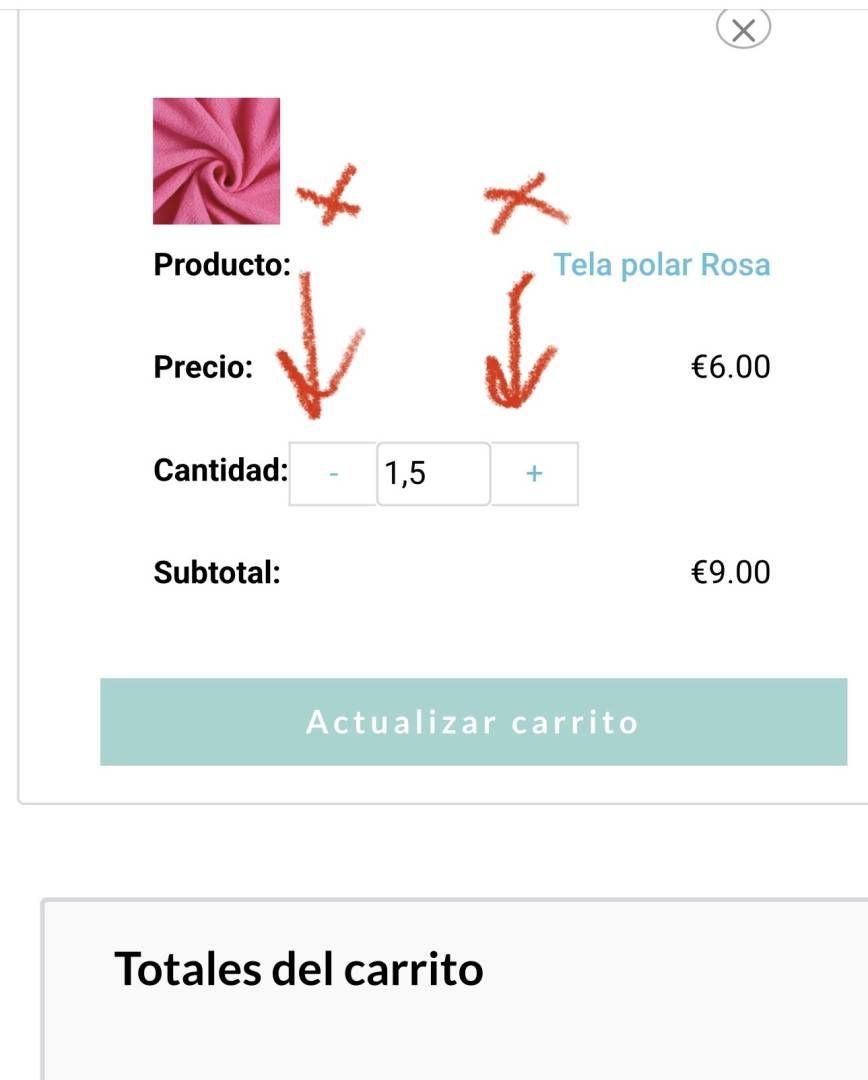Open the pink fabric product thumbnail

click(x=216, y=161)
